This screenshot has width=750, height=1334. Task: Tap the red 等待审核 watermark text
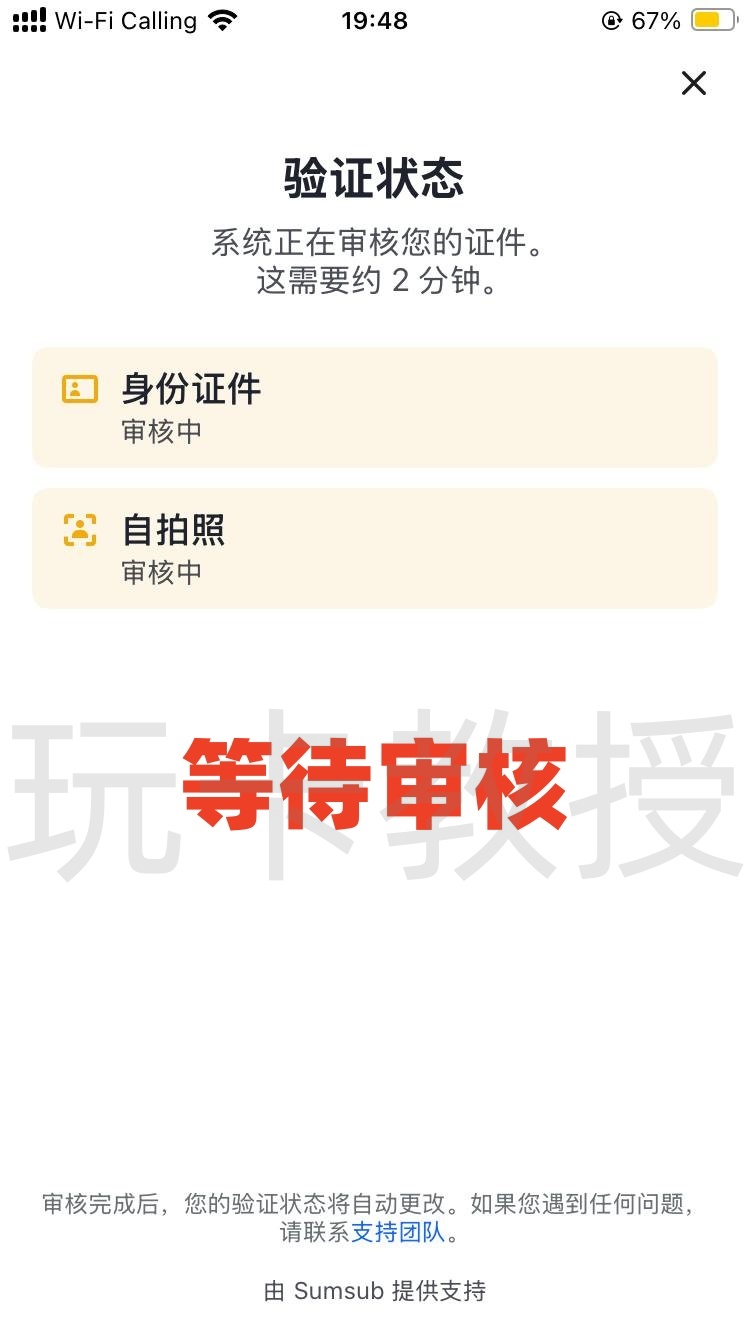coord(375,787)
